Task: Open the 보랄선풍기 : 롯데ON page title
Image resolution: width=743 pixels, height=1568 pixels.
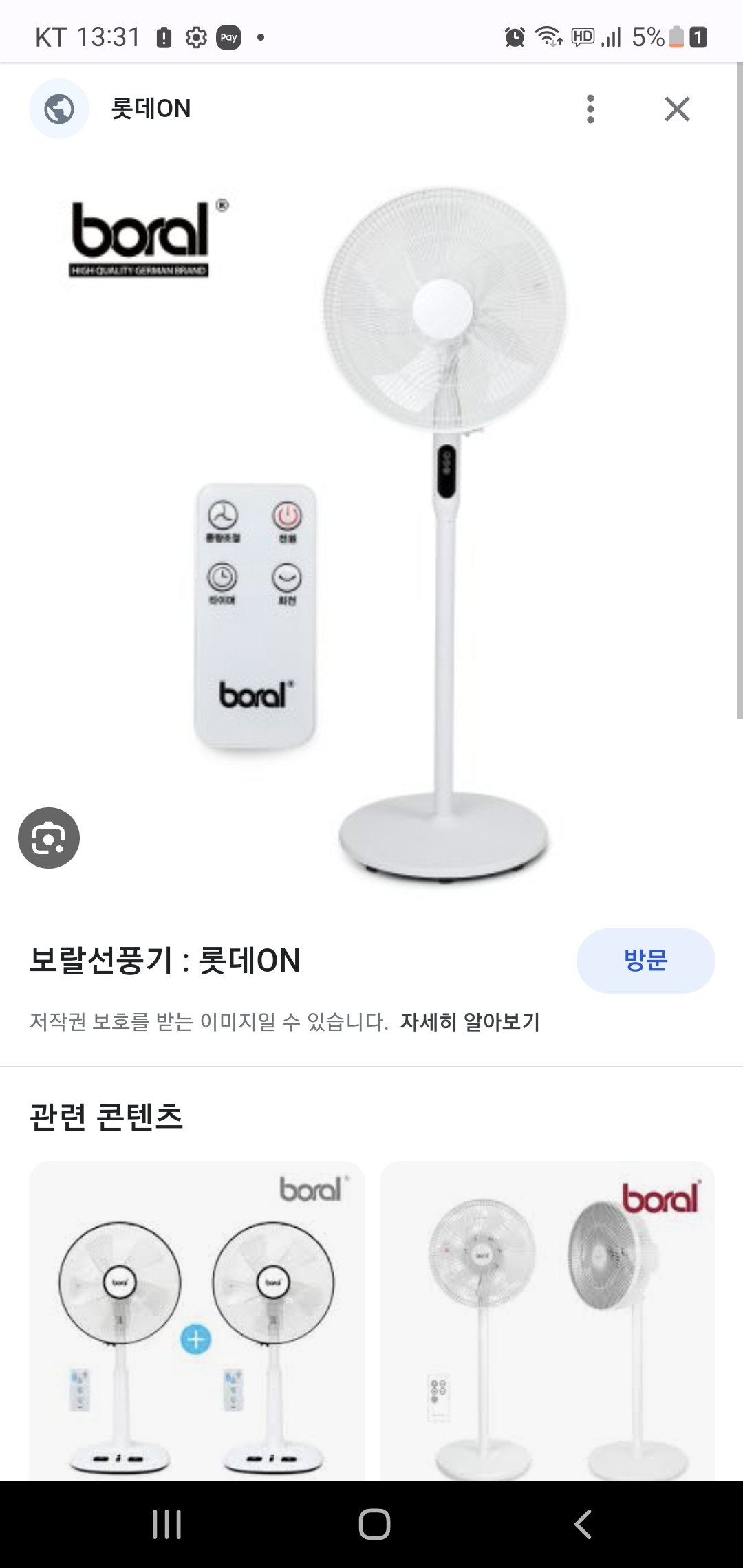Action: tap(165, 961)
